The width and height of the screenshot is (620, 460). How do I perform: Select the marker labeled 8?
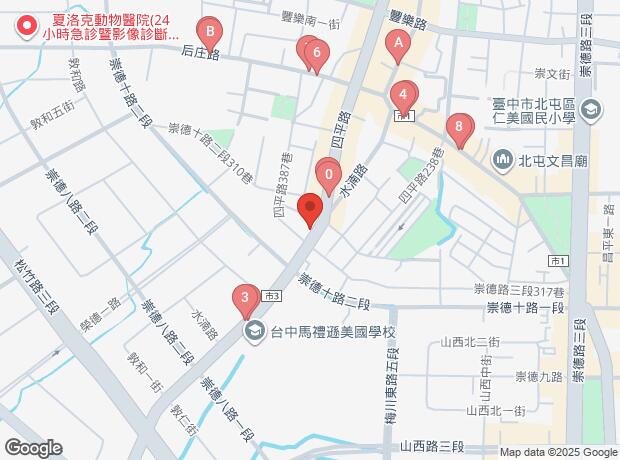pyautogui.click(x=458, y=127)
